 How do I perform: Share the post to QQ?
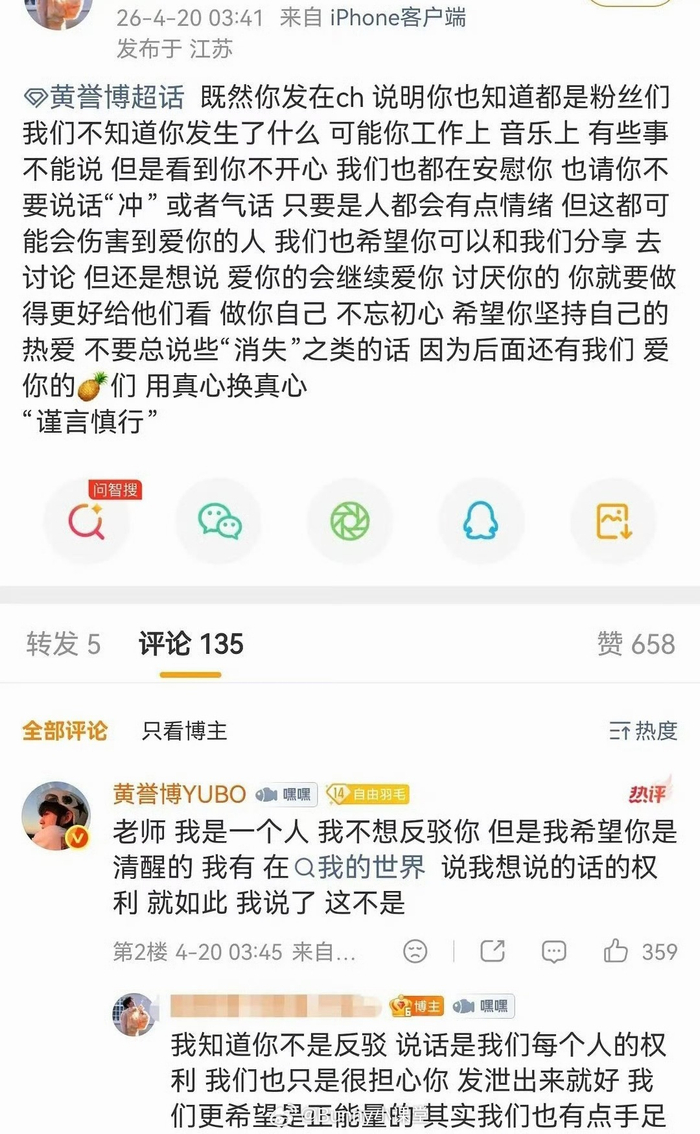[481, 521]
